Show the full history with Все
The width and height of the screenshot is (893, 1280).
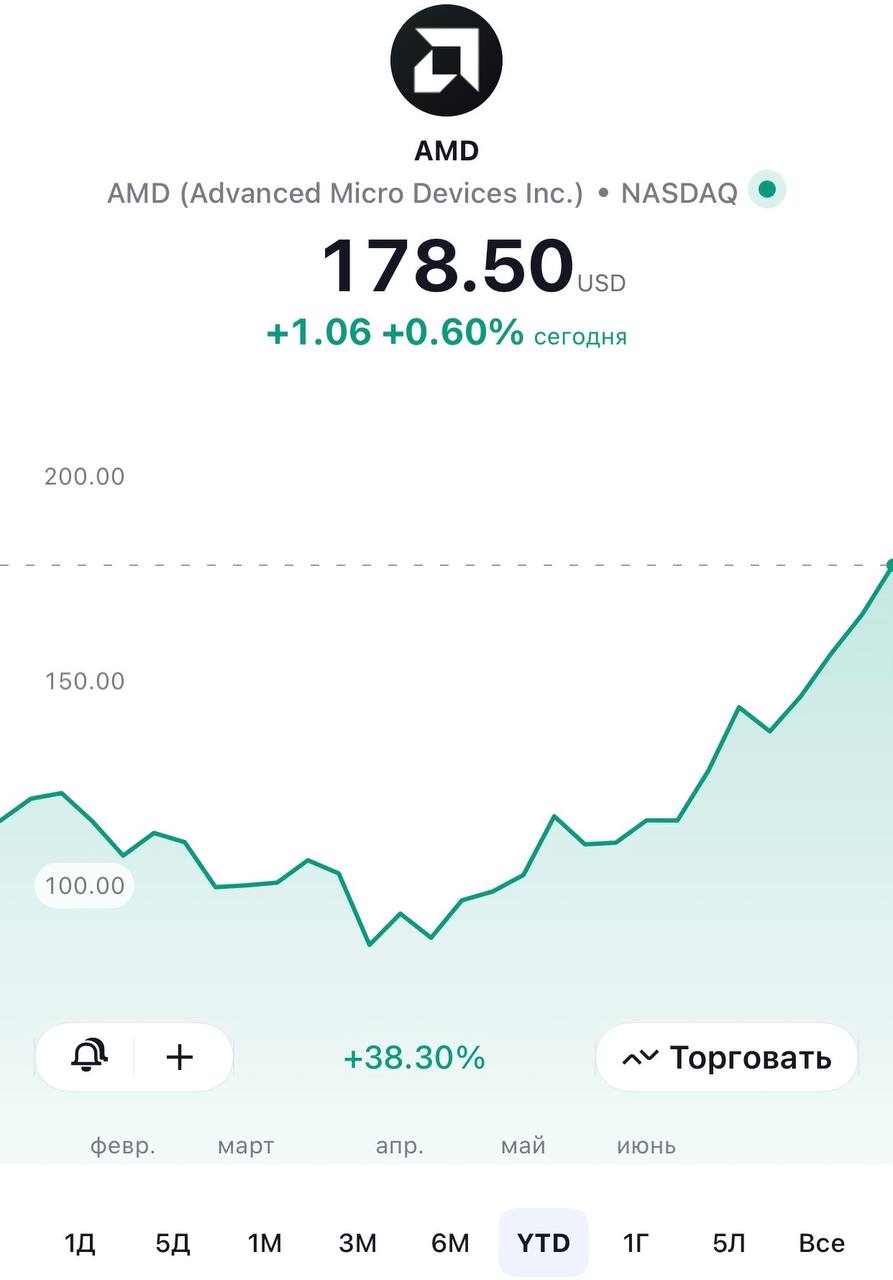[822, 1243]
